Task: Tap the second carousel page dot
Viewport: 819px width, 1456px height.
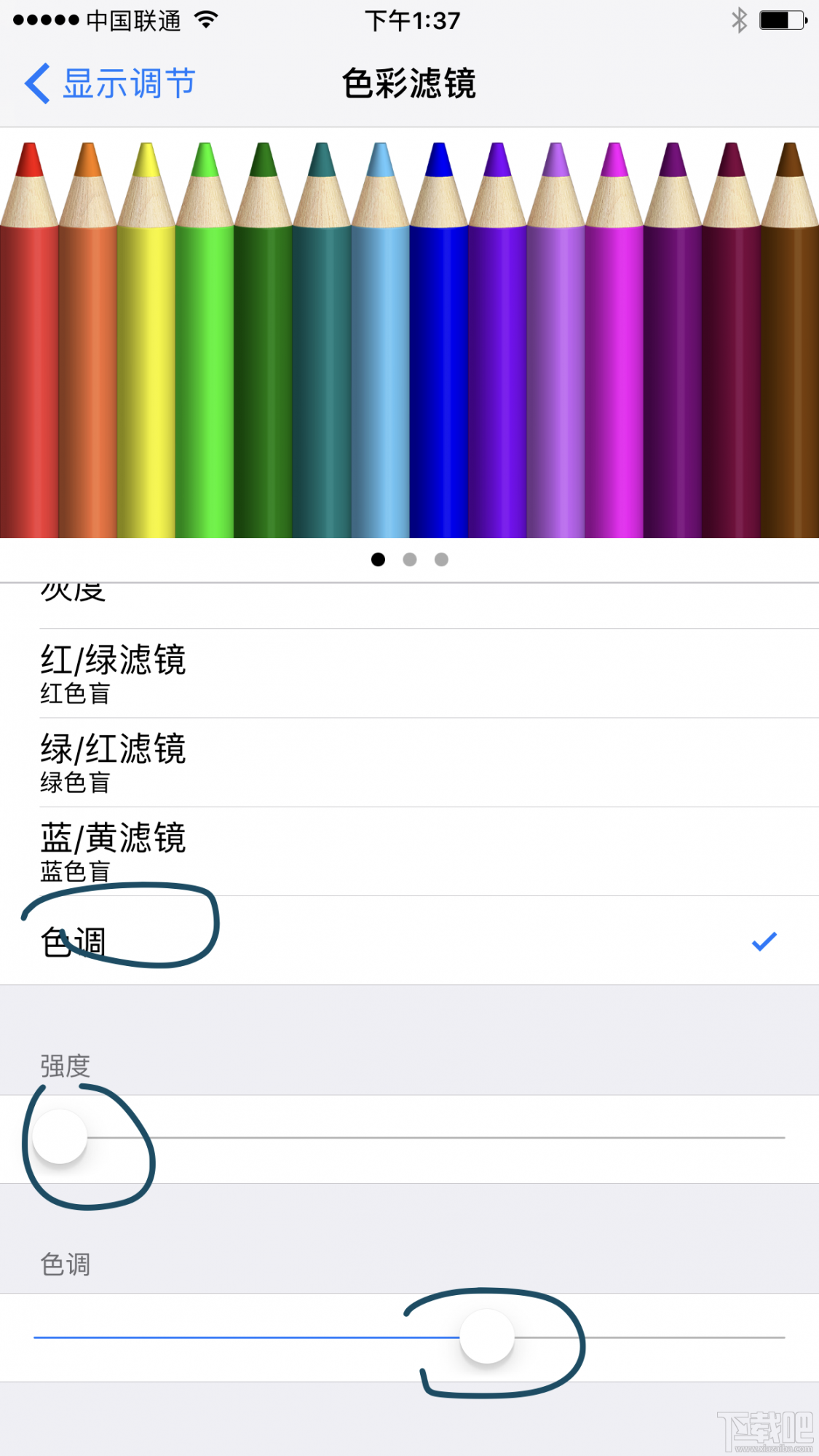Action: click(x=410, y=559)
